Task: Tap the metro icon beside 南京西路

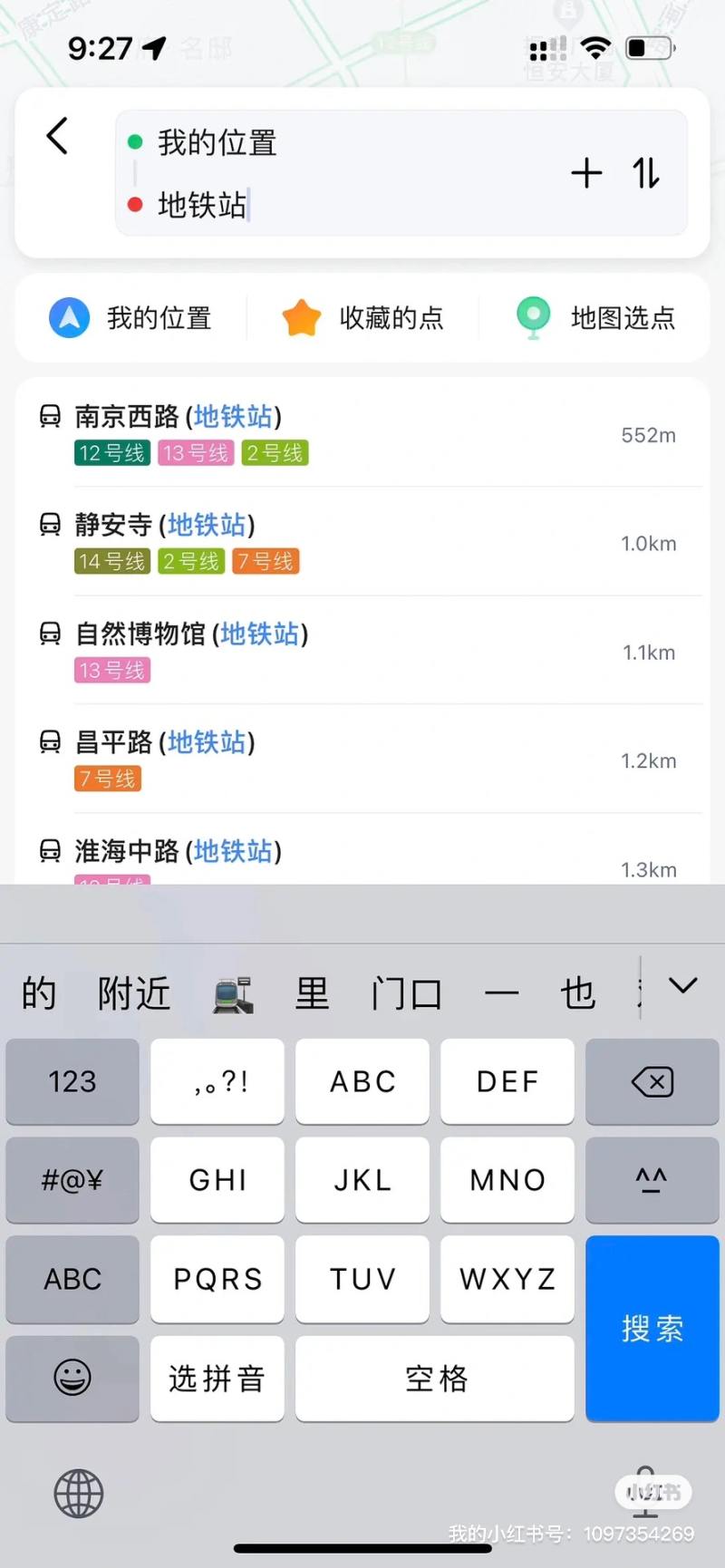Action: (x=50, y=418)
